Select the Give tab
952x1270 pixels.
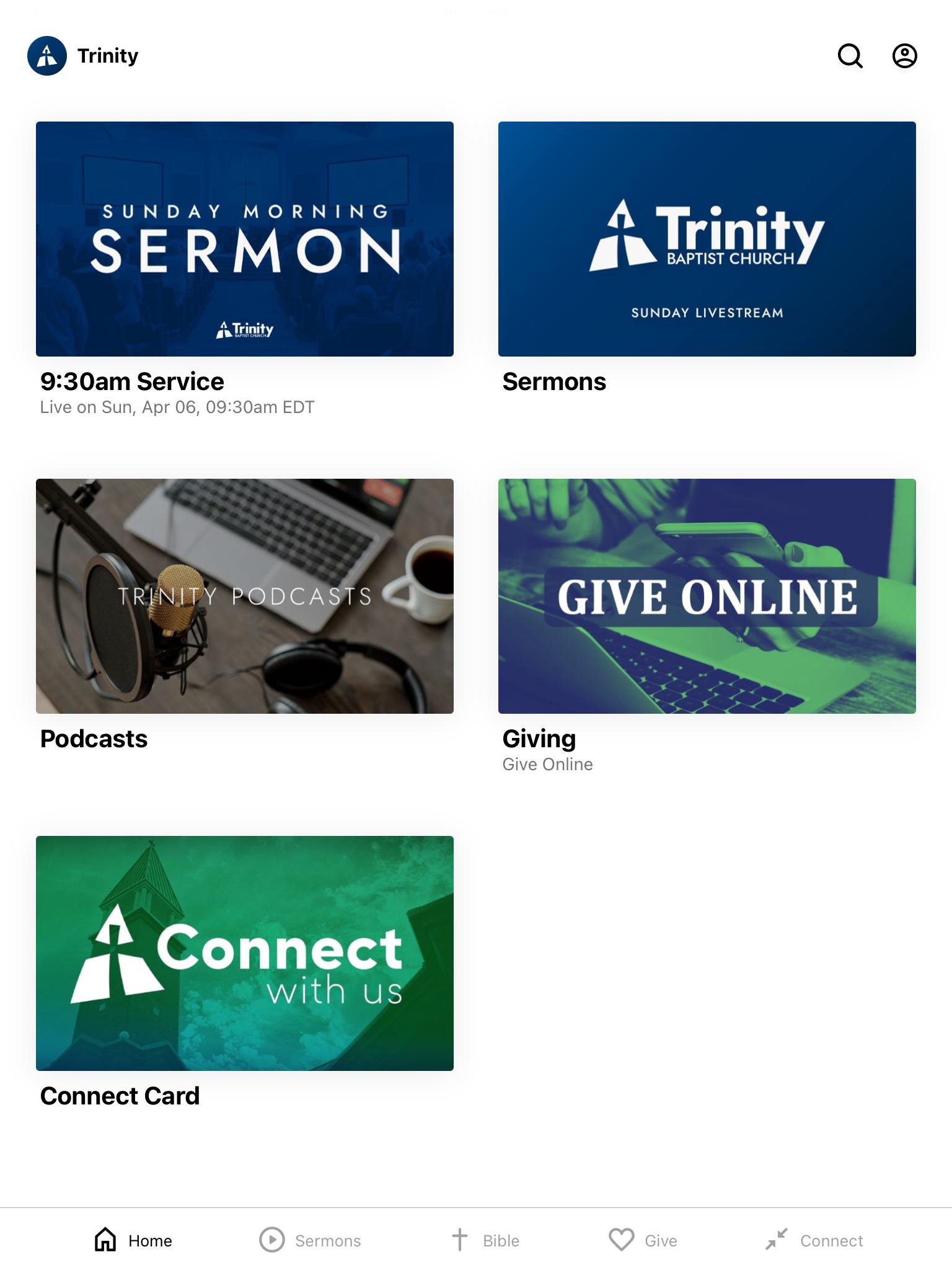point(643,1240)
